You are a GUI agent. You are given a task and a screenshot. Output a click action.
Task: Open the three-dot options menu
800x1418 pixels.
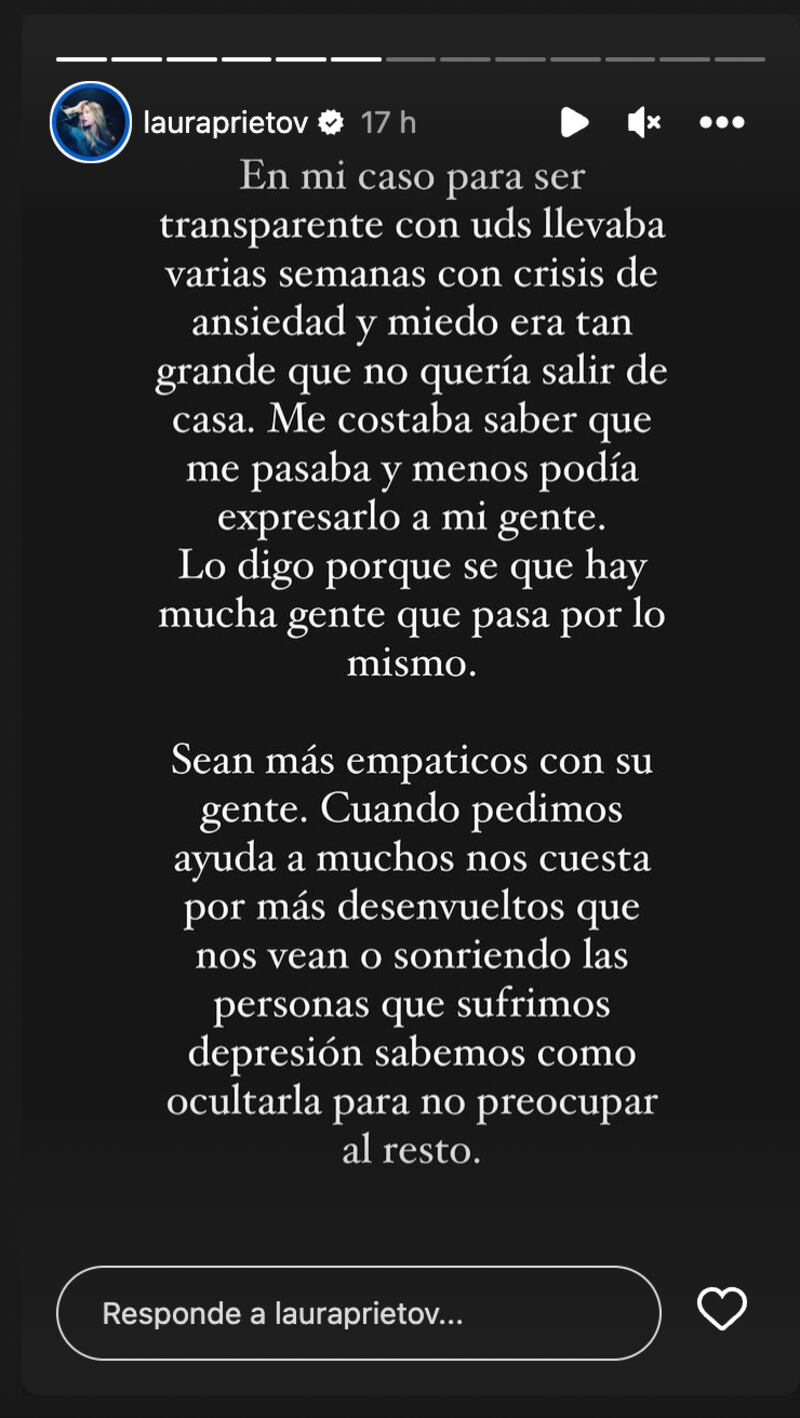coord(722,122)
